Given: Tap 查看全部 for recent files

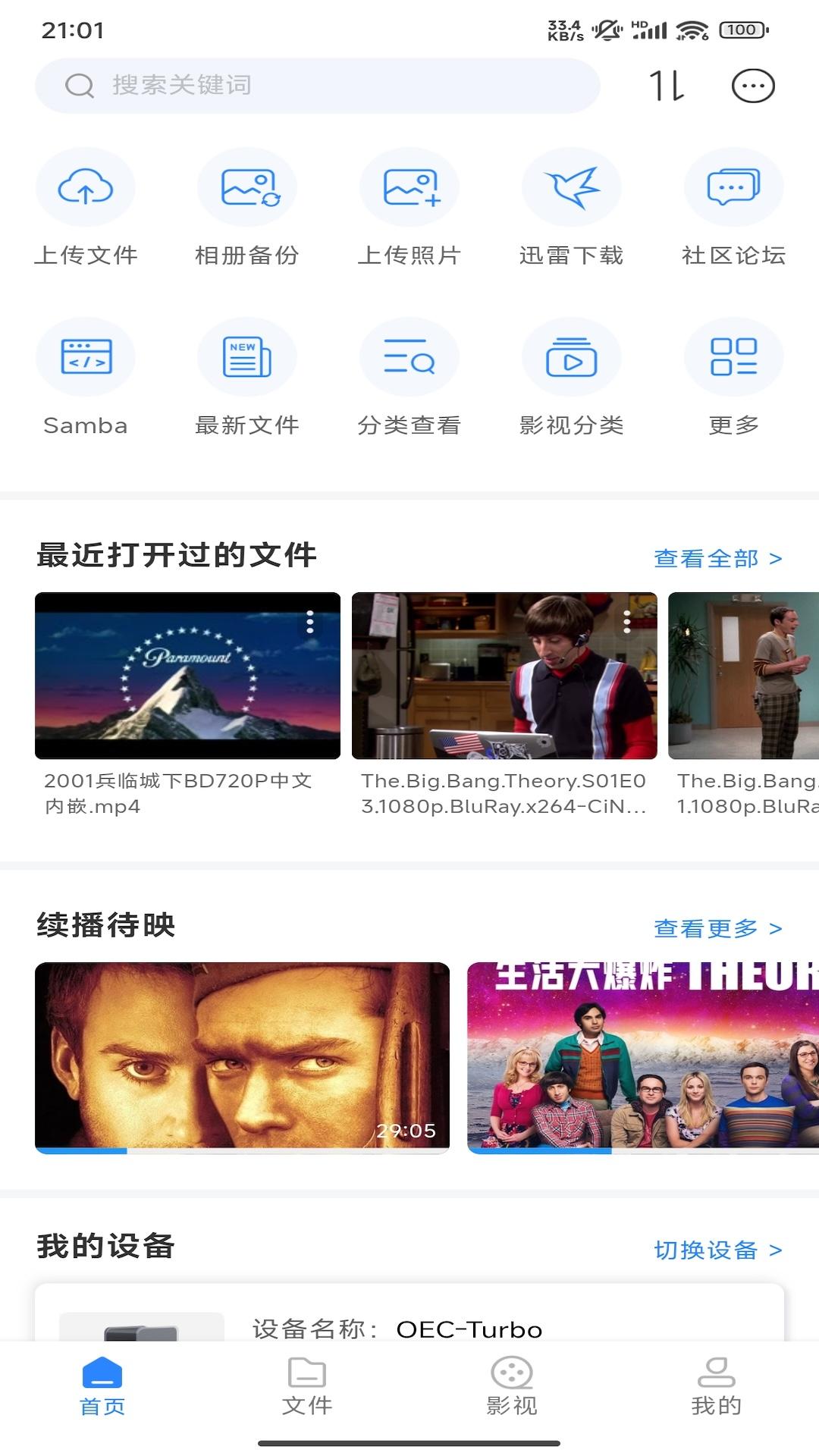Looking at the screenshot, I should point(717,559).
